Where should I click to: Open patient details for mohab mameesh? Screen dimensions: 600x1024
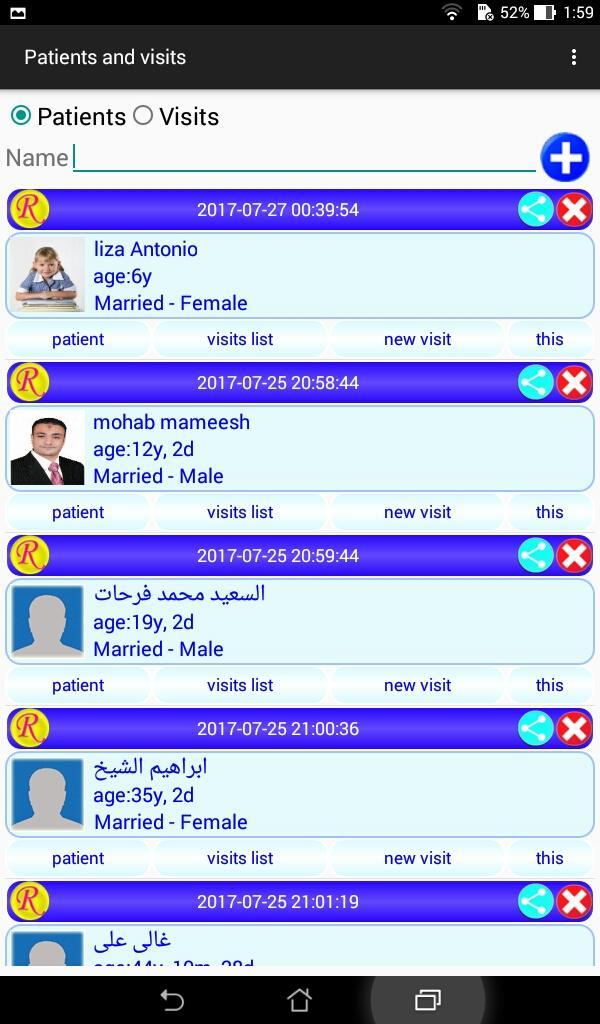pyautogui.click(x=78, y=512)
